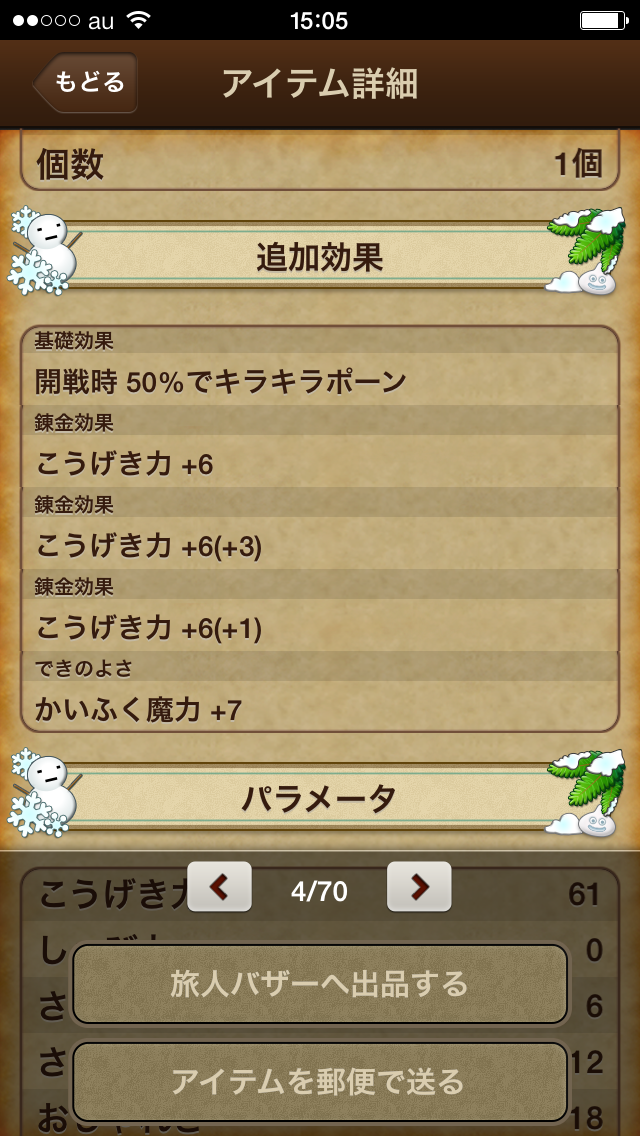This screenshot has height=1136, width=640.
Task: Select 旅人バザーへ出品する button
Action: tap(320, 984)
